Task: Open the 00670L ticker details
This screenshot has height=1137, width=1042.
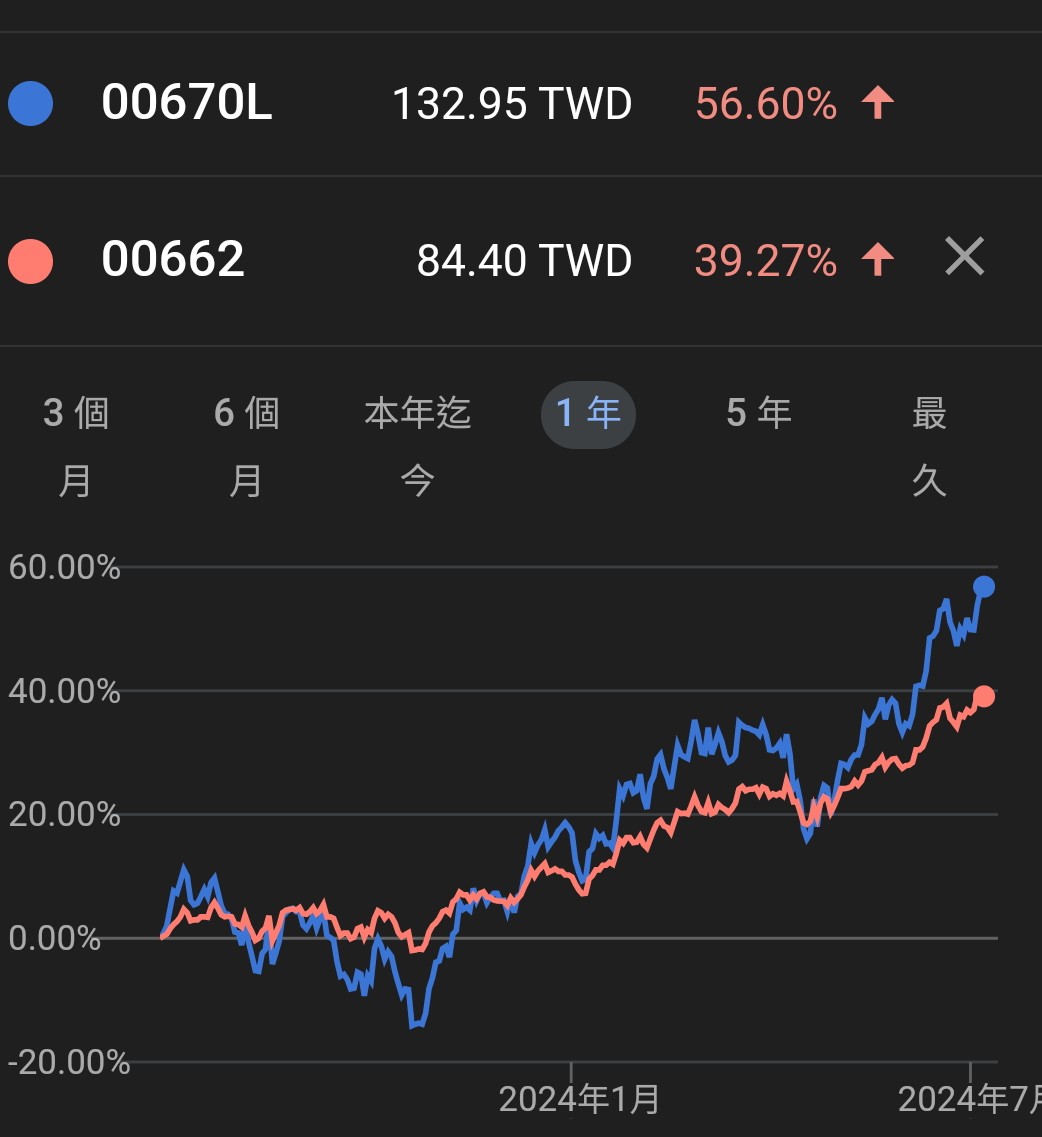Action: [x=188, y=103]
